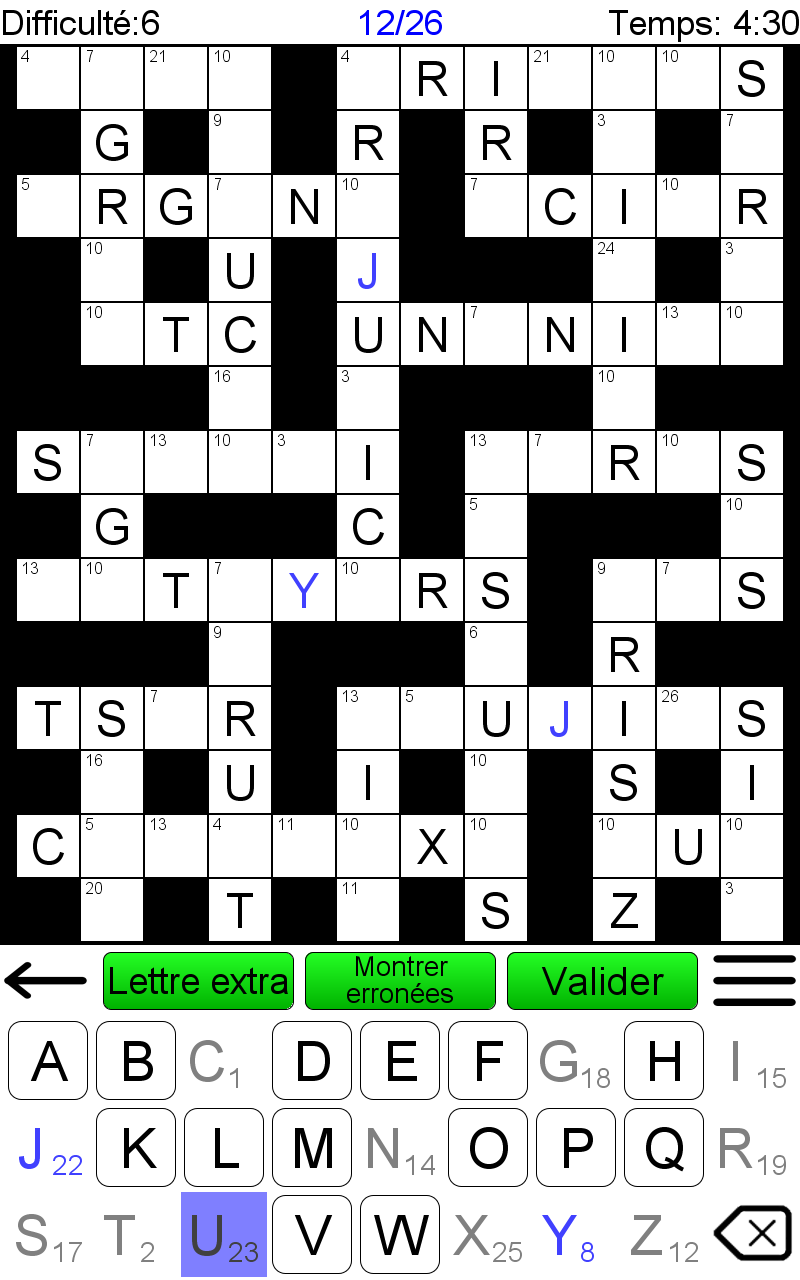Request an extra letter with Lettre extra
This screenshot has width=800, height=1280.
198,981
